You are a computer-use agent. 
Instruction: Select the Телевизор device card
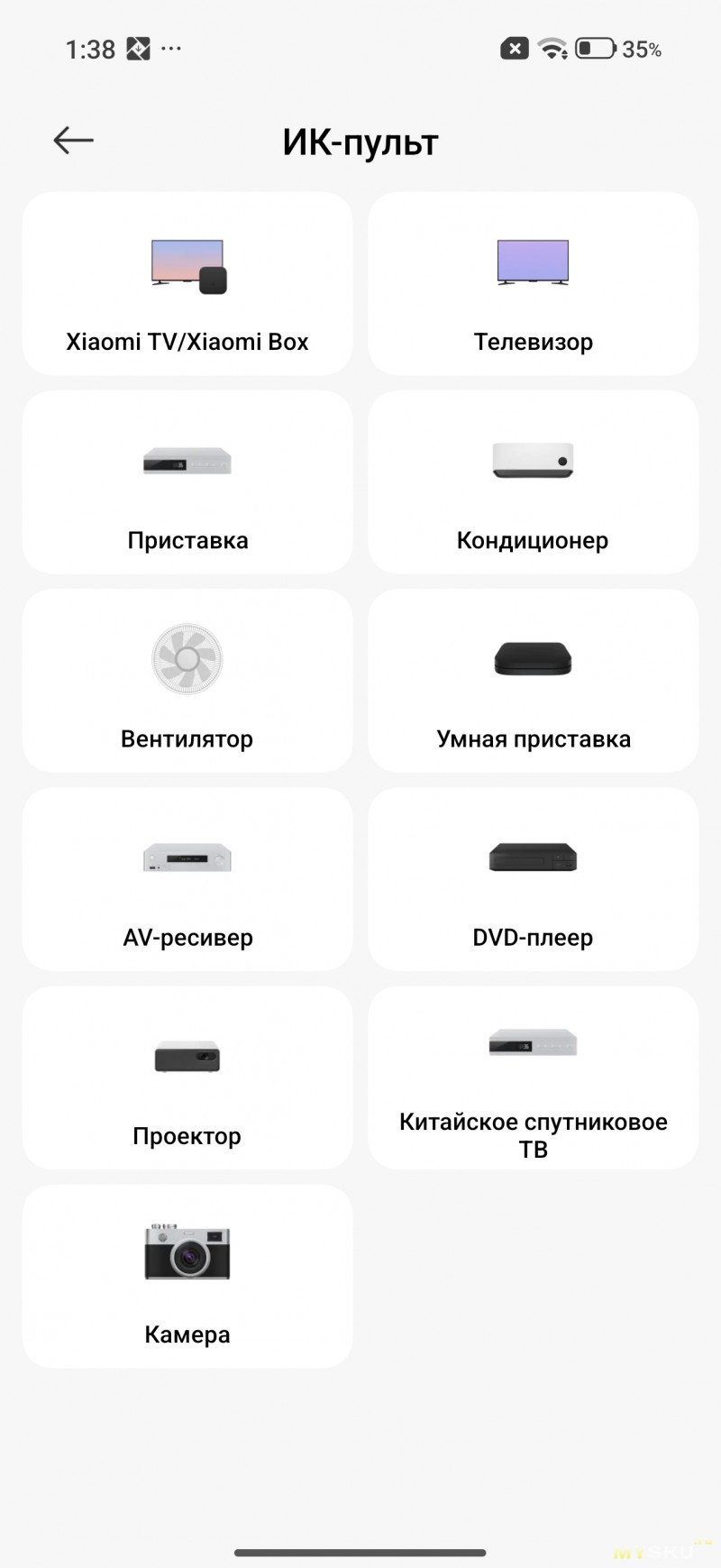(x=533, y=284)
